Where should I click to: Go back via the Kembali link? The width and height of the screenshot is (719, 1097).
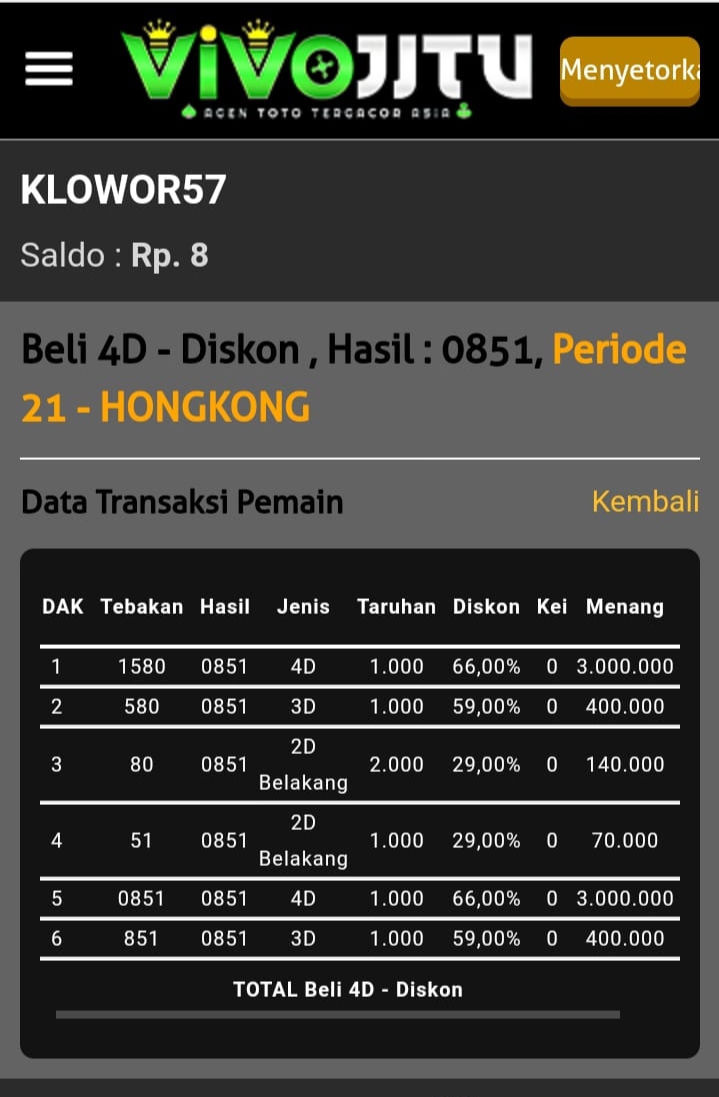point(645,501)
